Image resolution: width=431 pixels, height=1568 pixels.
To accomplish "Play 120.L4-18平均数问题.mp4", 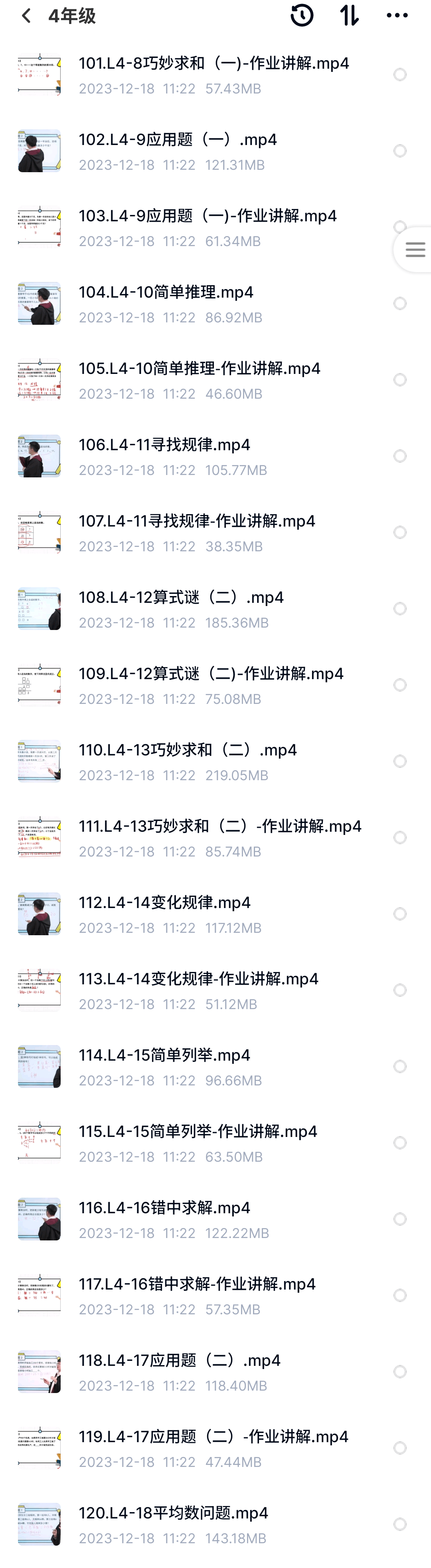I will tap(173, 1512).
